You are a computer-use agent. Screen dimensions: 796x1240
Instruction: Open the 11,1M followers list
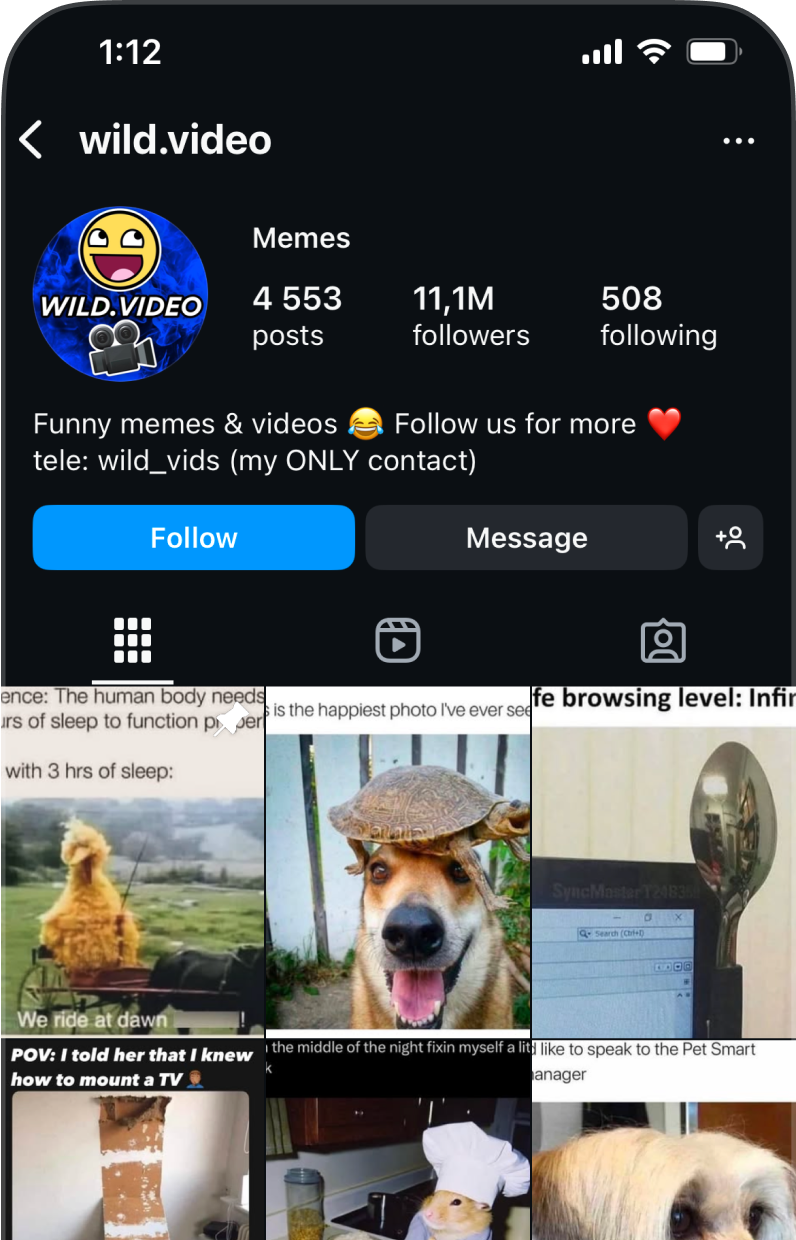tap(470, 315)
